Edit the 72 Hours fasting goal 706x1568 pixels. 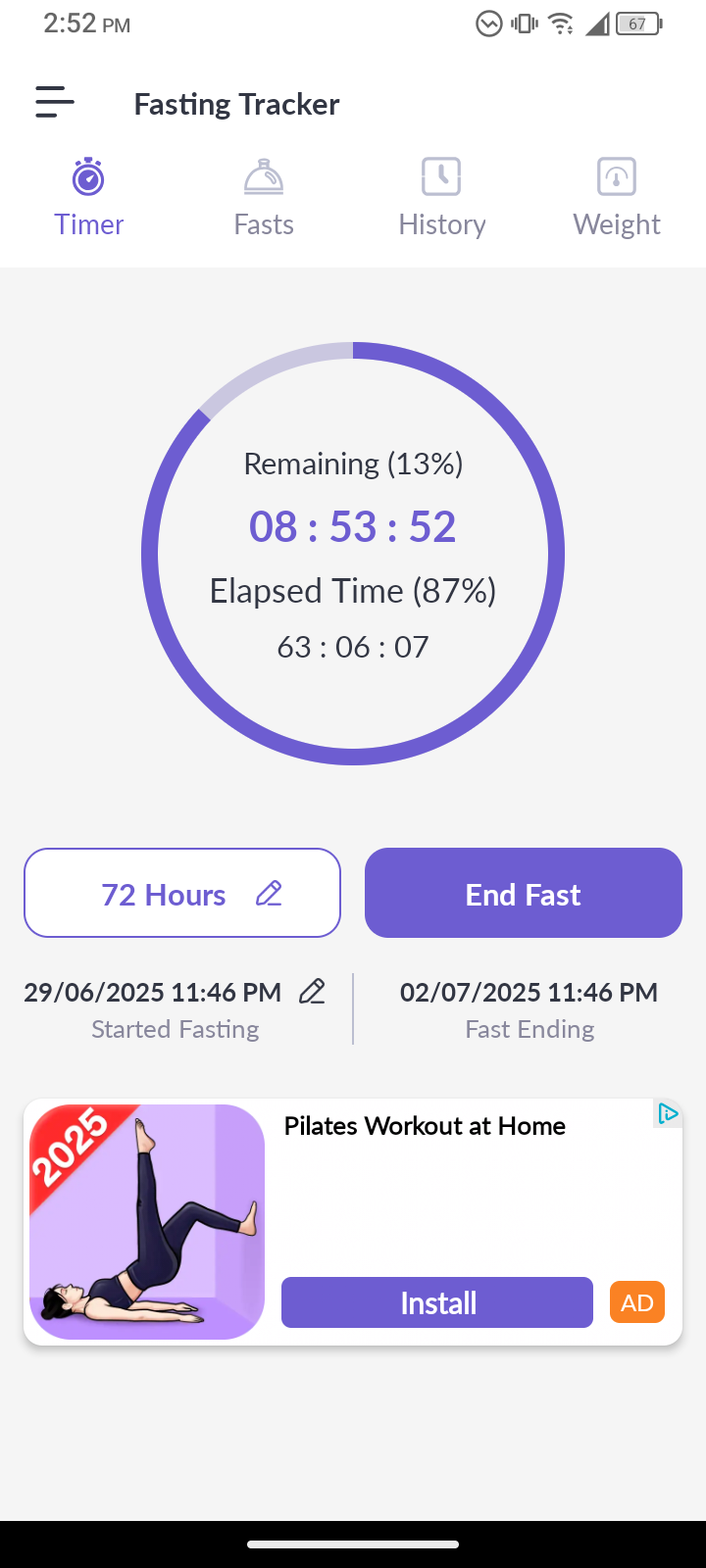point(182,893)
